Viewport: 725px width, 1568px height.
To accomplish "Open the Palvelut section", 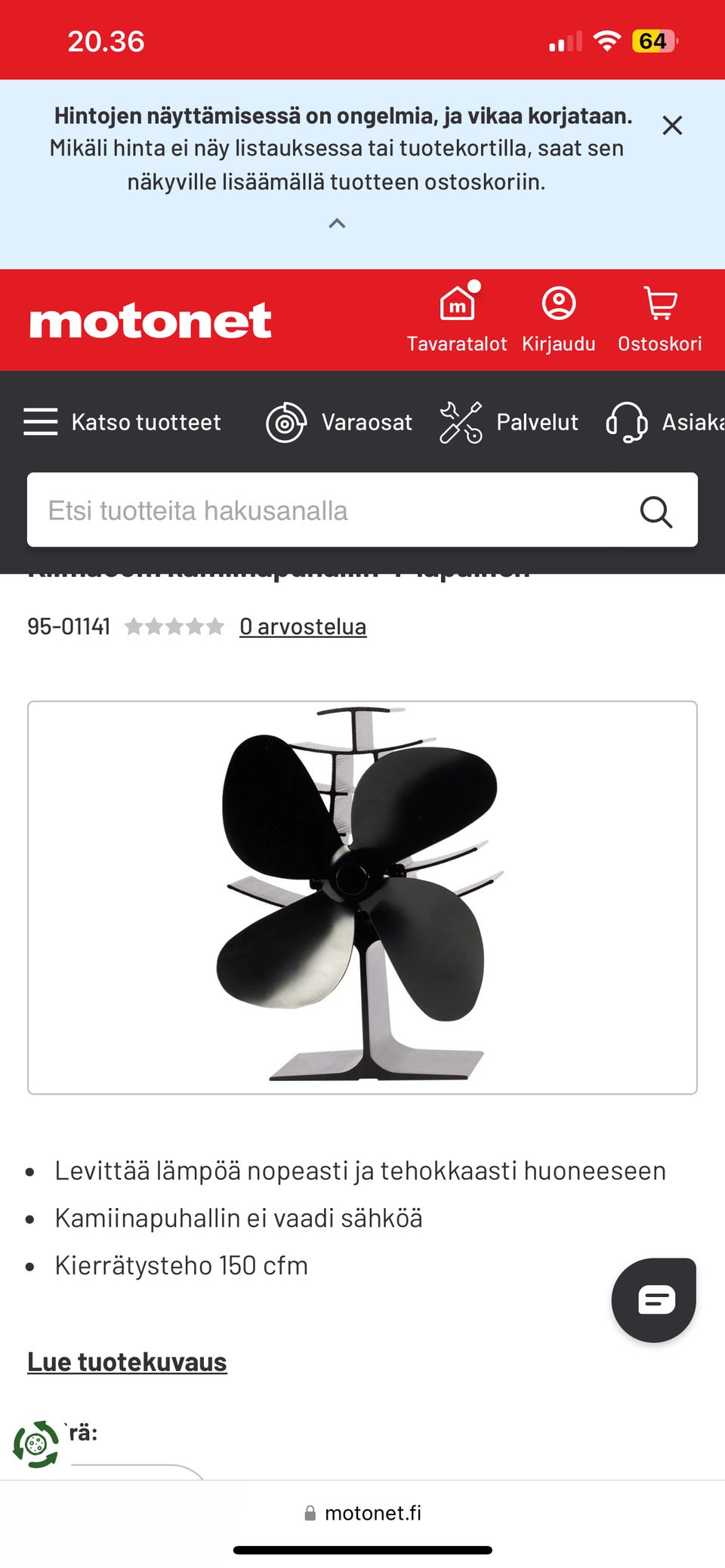I will 510,422.
